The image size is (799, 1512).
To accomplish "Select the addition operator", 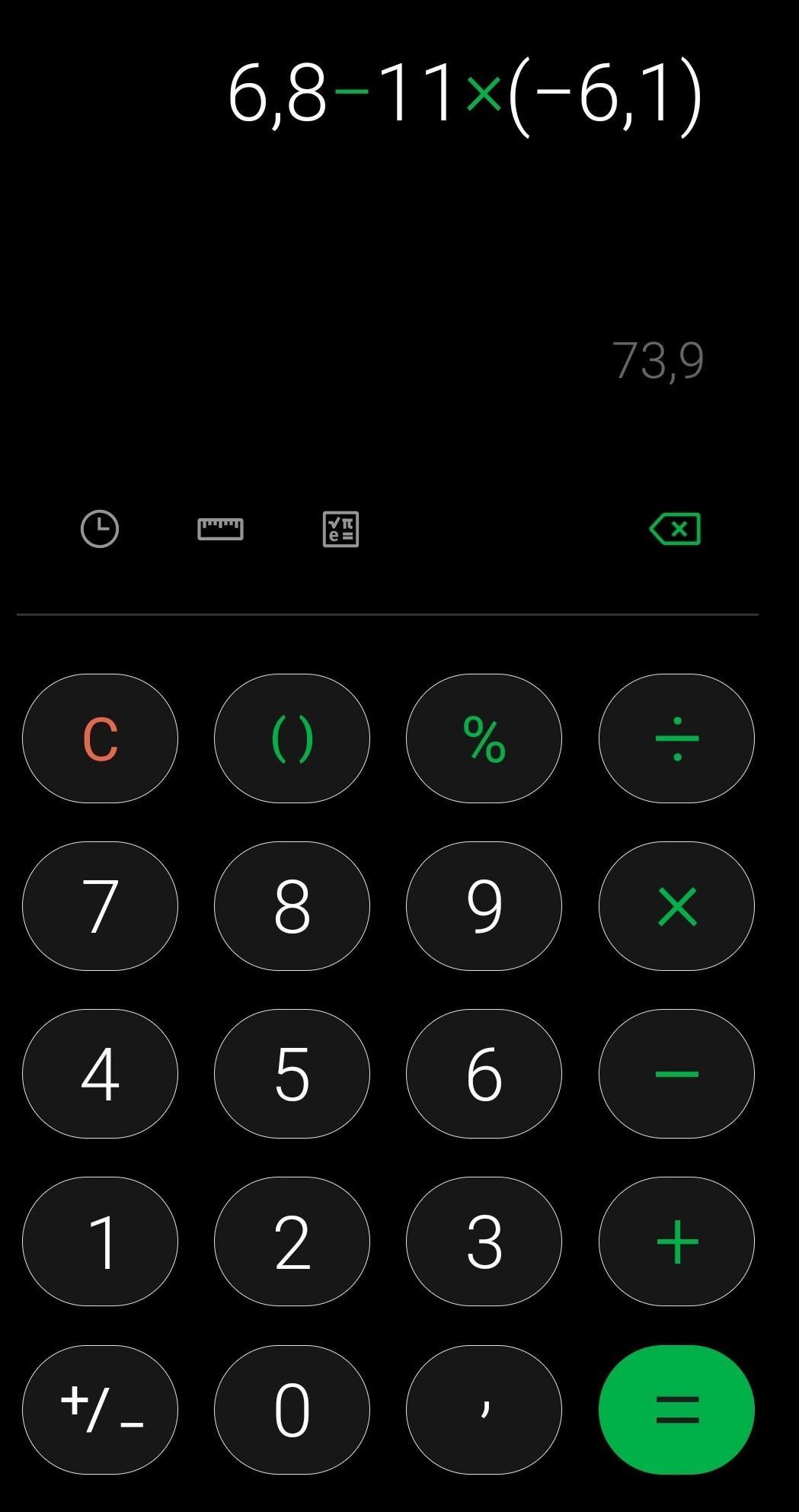I will (x=676, y=1241).
